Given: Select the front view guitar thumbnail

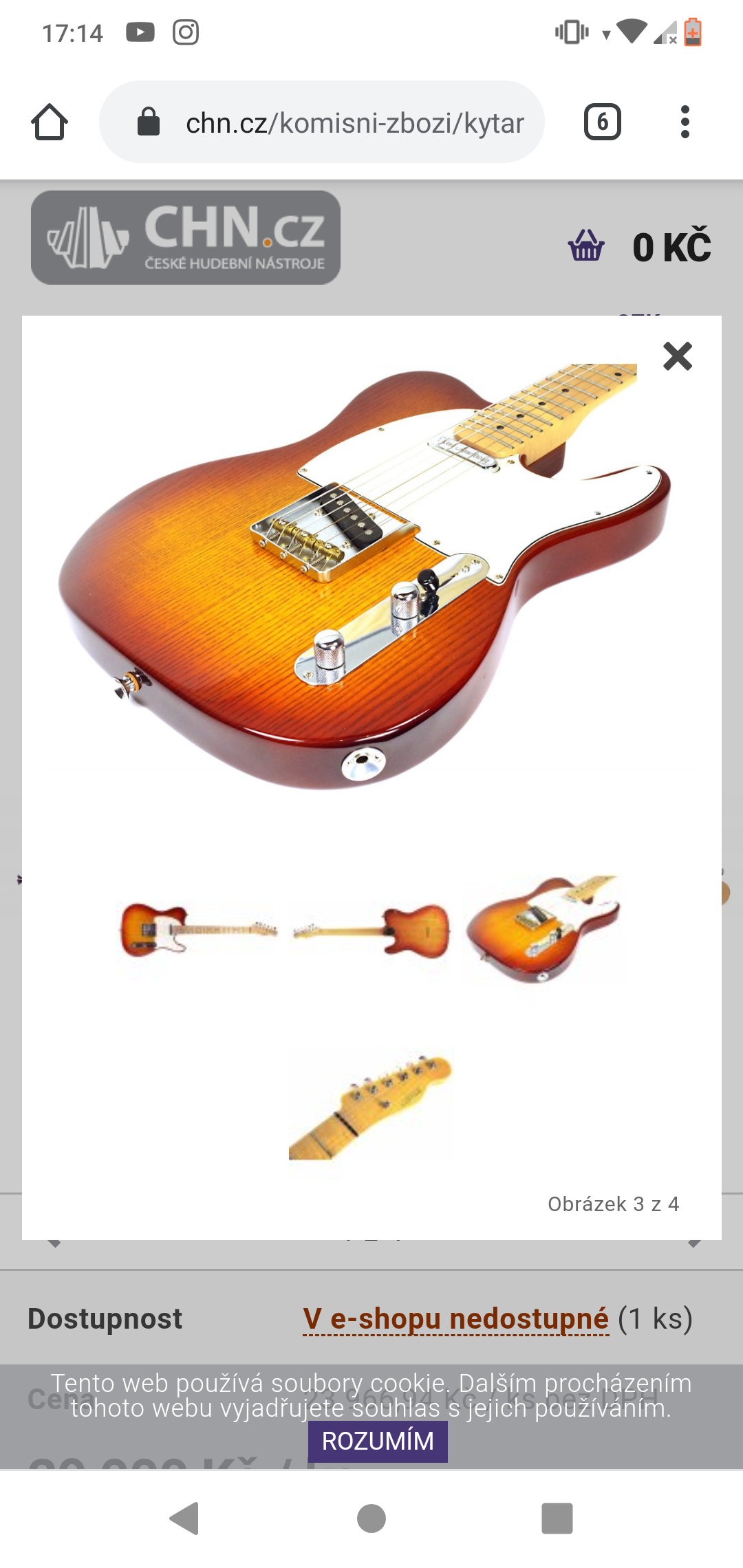Looking at the screenshot, I should [198, 930].
